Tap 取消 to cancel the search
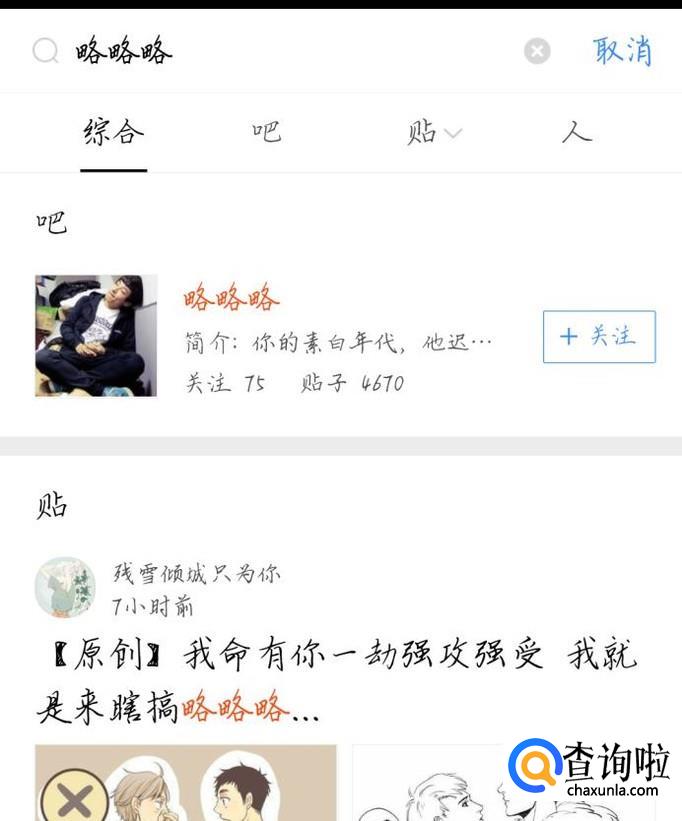Image resolution: width=682 pixels, height=821 pixels. tap(622, 51)
